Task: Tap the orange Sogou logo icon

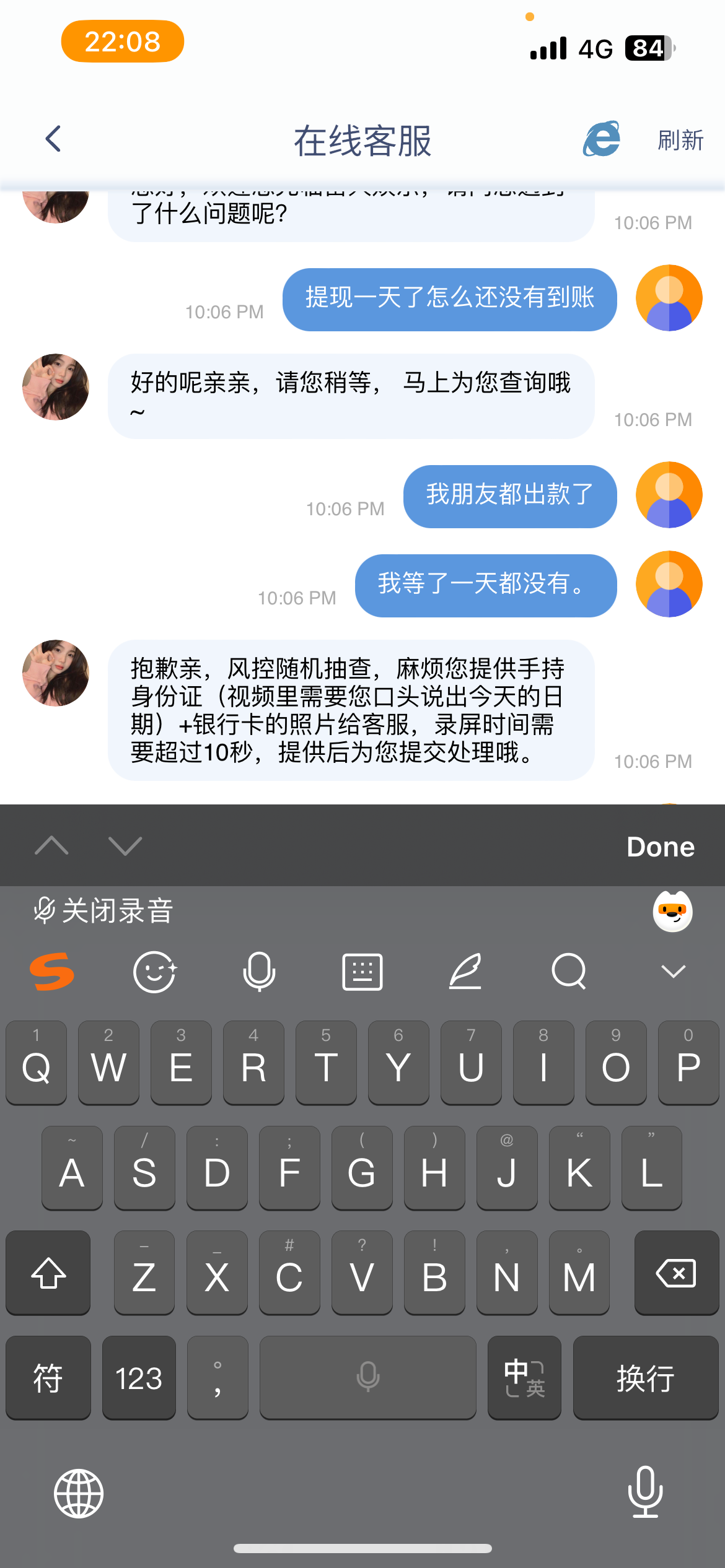Action: pos(51,971)
